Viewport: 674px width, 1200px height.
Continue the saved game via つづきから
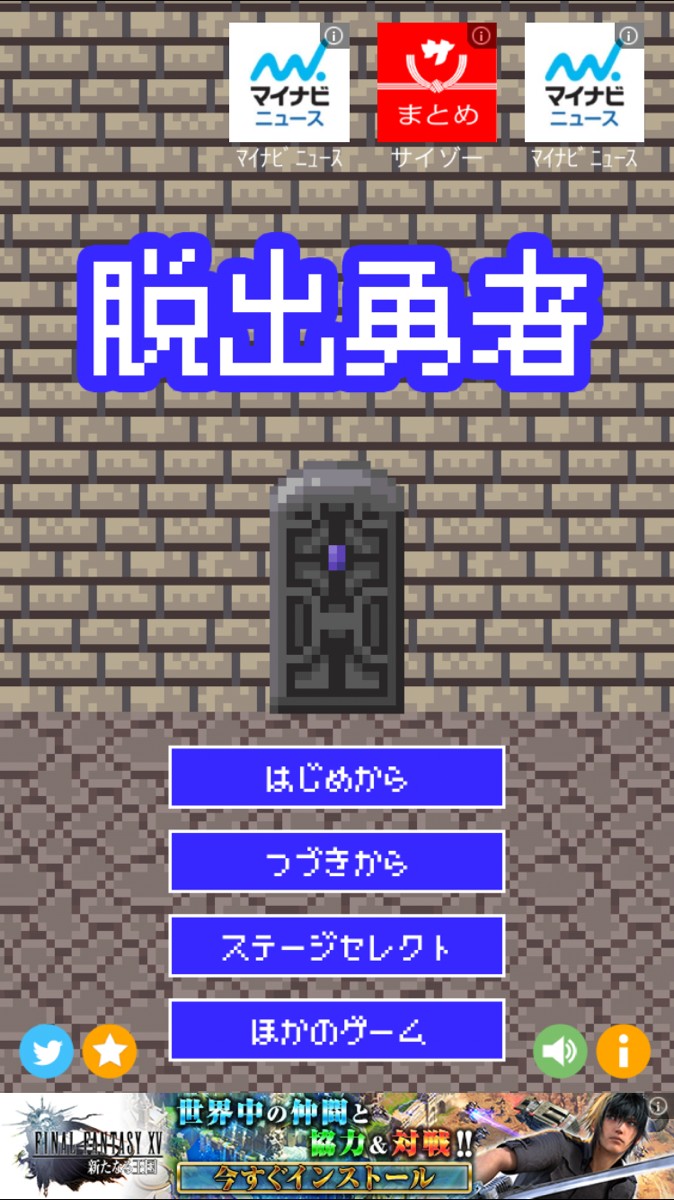337,861
